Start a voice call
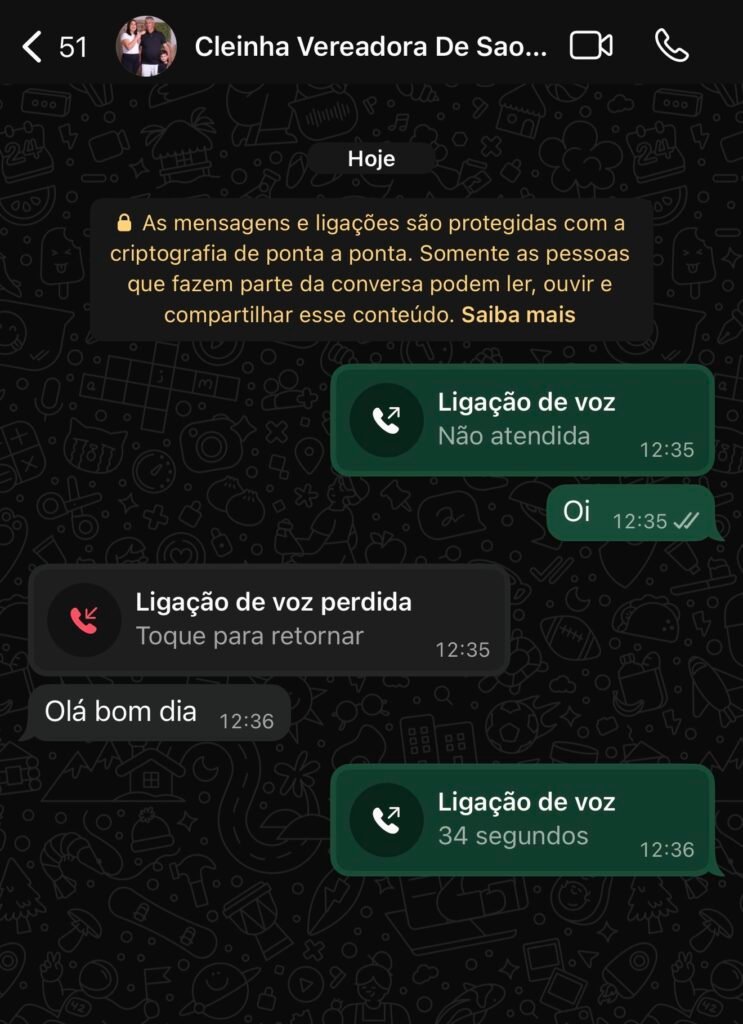 (x=671, y=46)
